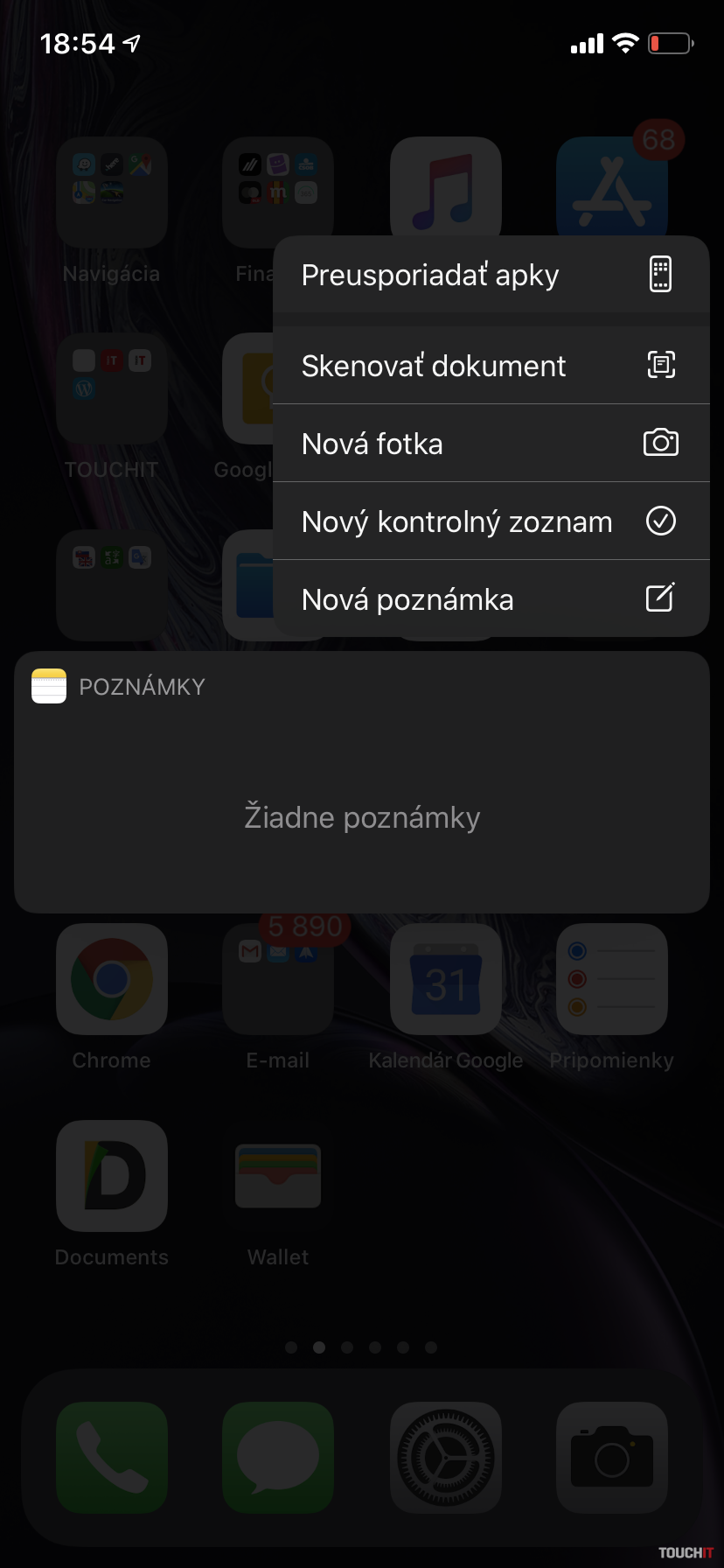Image resolution: width=724 pixels, height=1568 pixels.
Task: Start a Nová poznámka
Action: click(490, 599)
